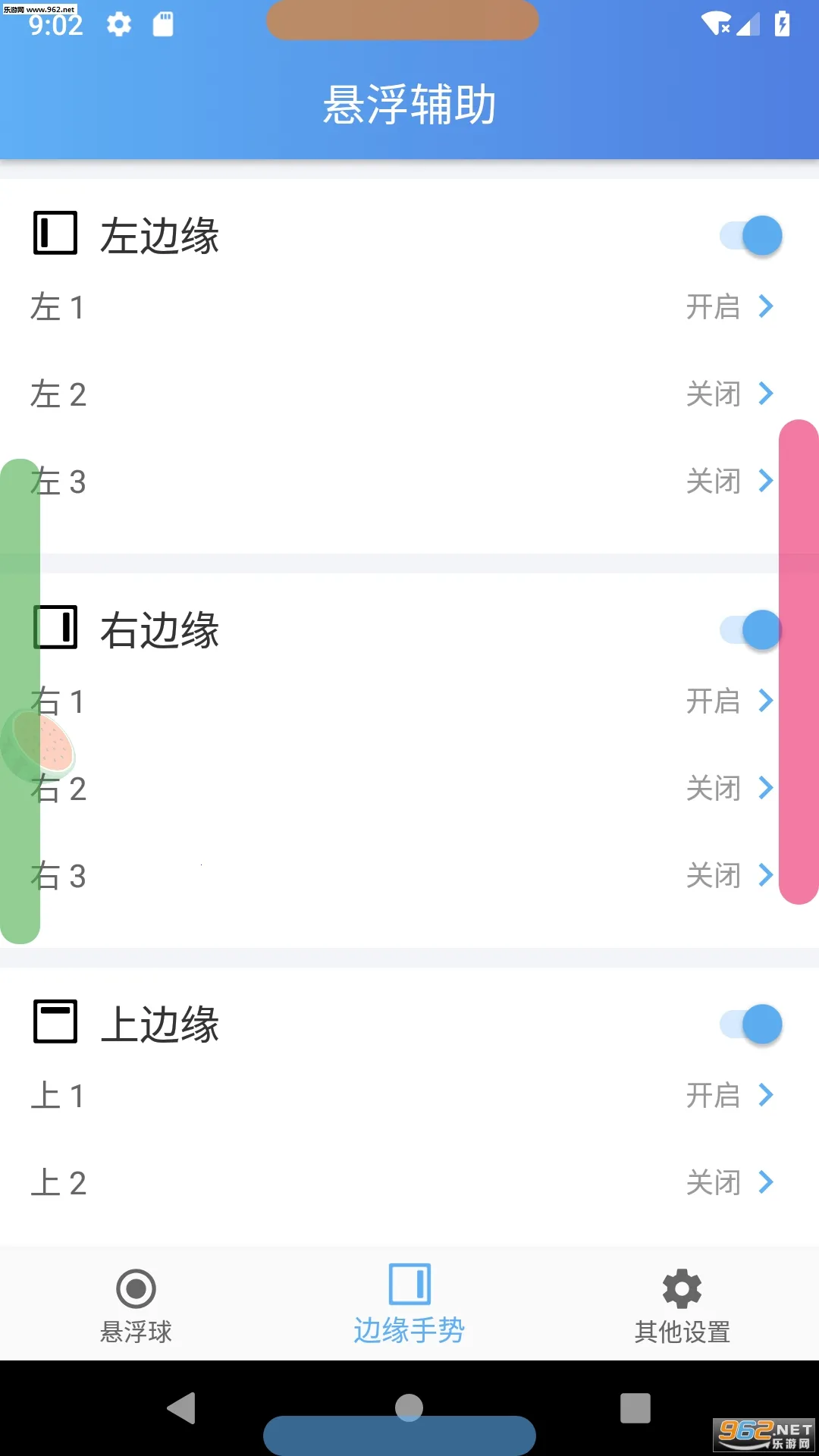819x1456 pixels.
Task: Toggle the 上边缘 switch off
Action: (x=749, y=1023)
